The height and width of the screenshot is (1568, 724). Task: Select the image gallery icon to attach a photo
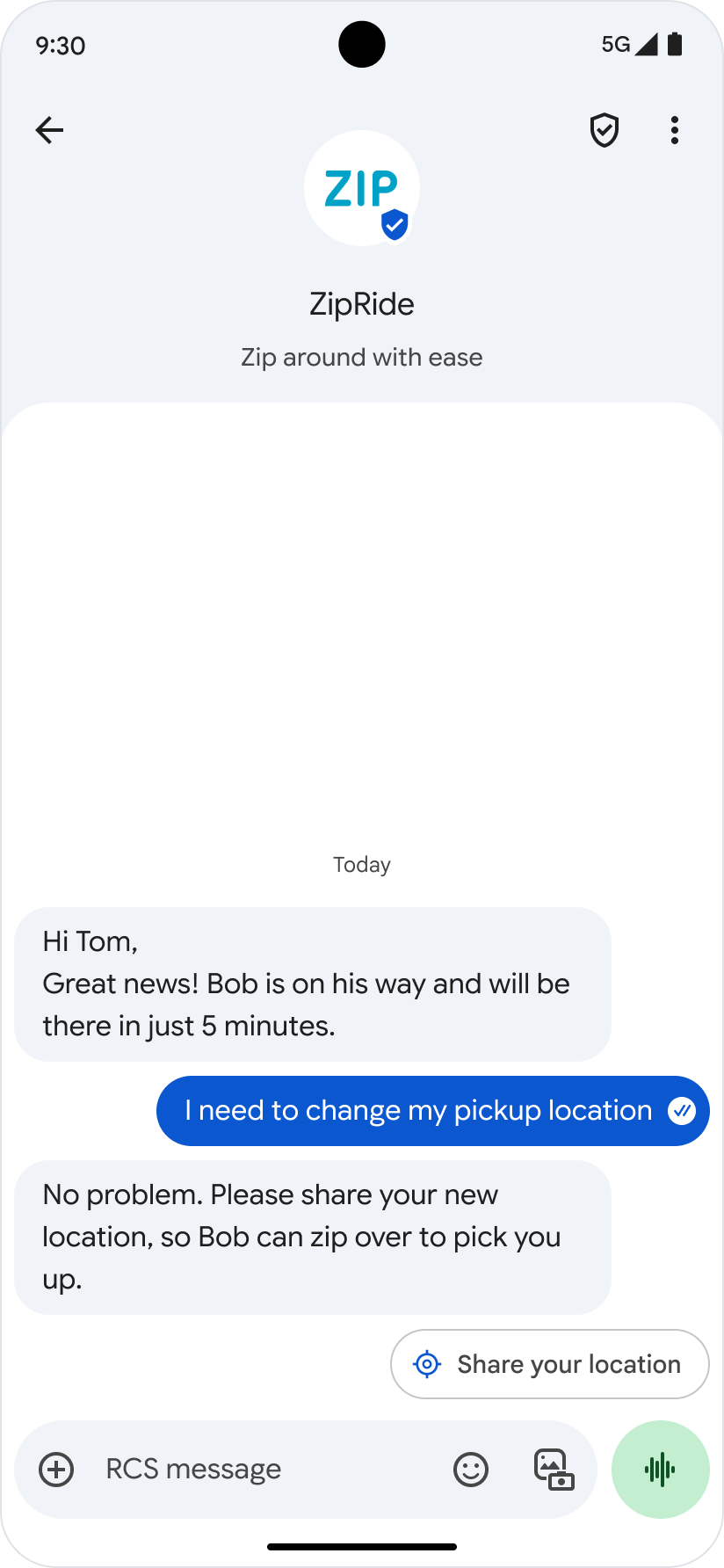click(x=552, y=1469)
